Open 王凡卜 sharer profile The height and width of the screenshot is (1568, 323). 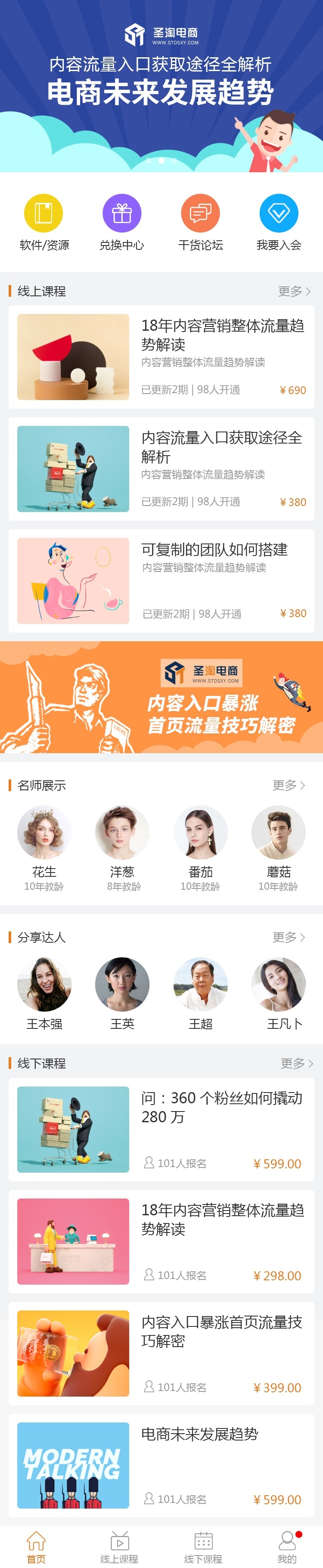279,984
